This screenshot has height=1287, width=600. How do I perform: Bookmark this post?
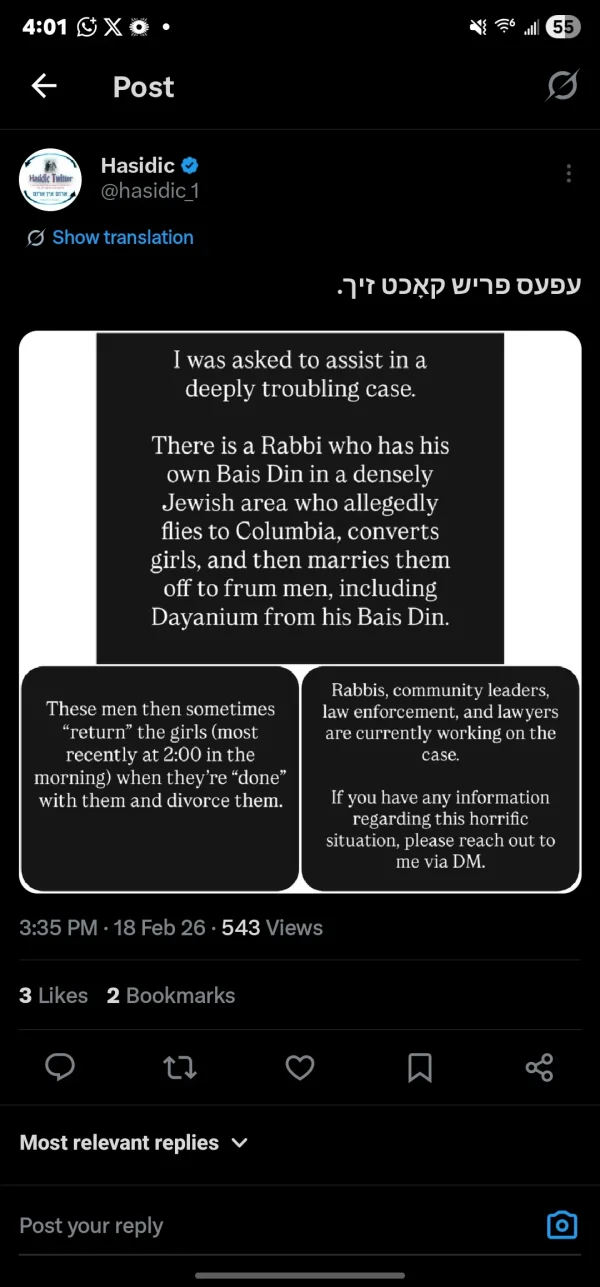pyautogui.click(x=420, y=1068)
